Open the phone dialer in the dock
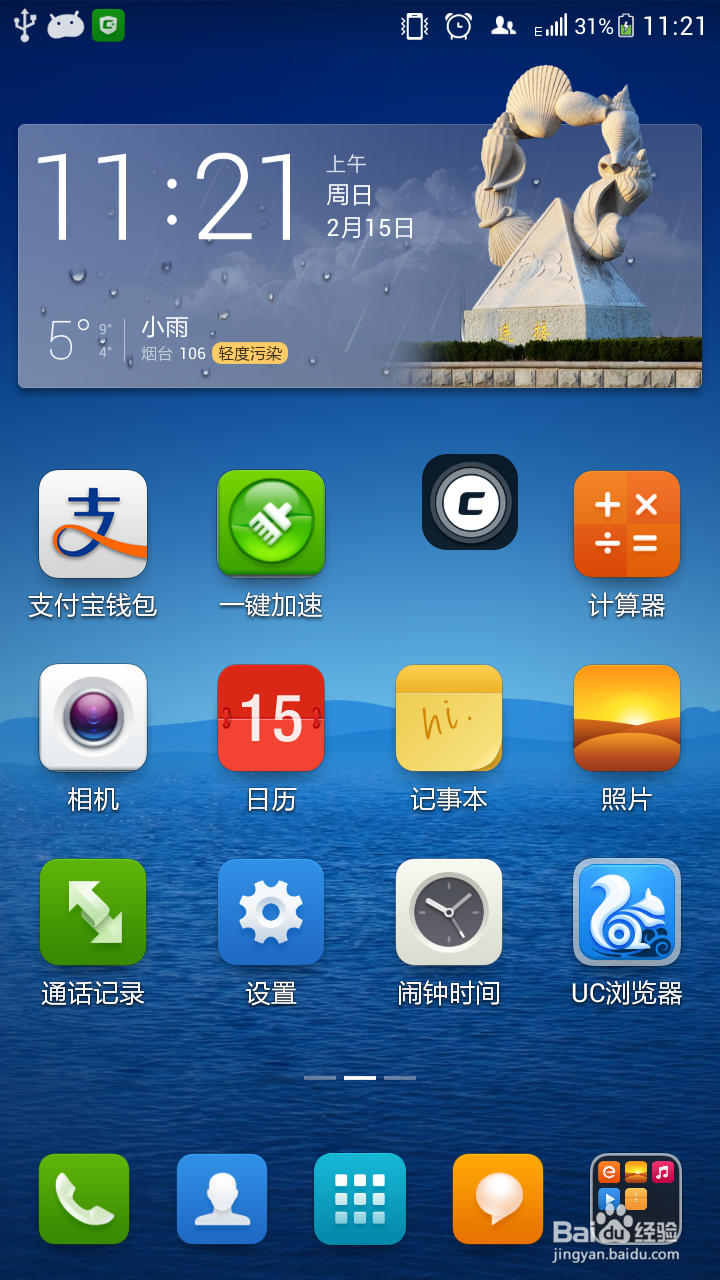Image resolution: width=720 pixels, height=1280 pixels. (x=84, y=1199)
